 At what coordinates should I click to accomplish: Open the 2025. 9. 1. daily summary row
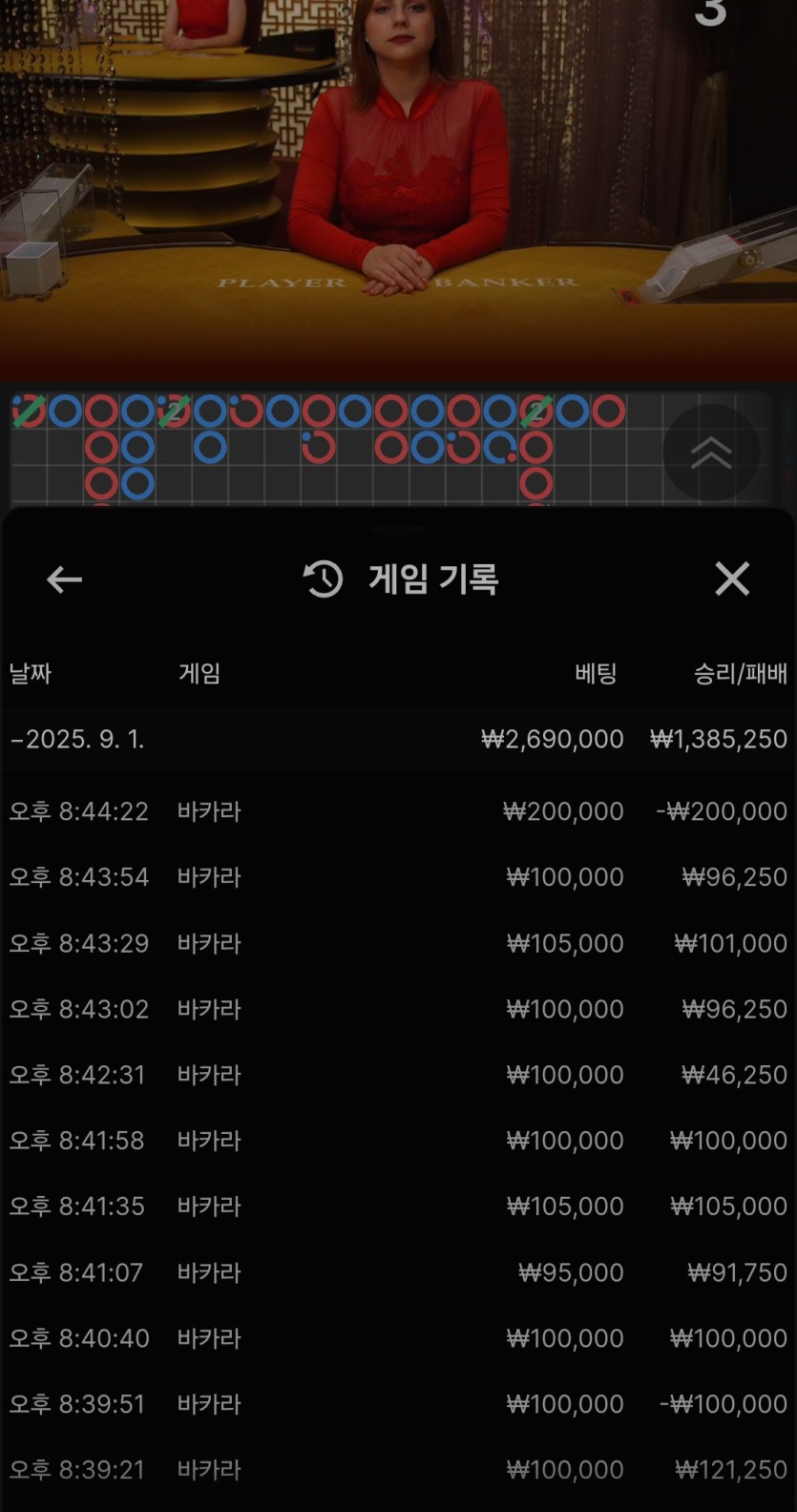point(398,739)
